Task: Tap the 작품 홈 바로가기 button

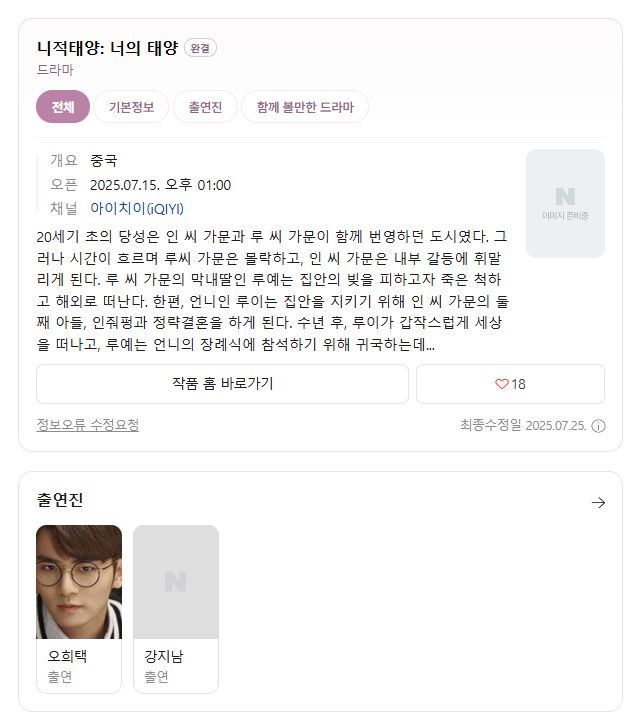Action: point(222,384)
